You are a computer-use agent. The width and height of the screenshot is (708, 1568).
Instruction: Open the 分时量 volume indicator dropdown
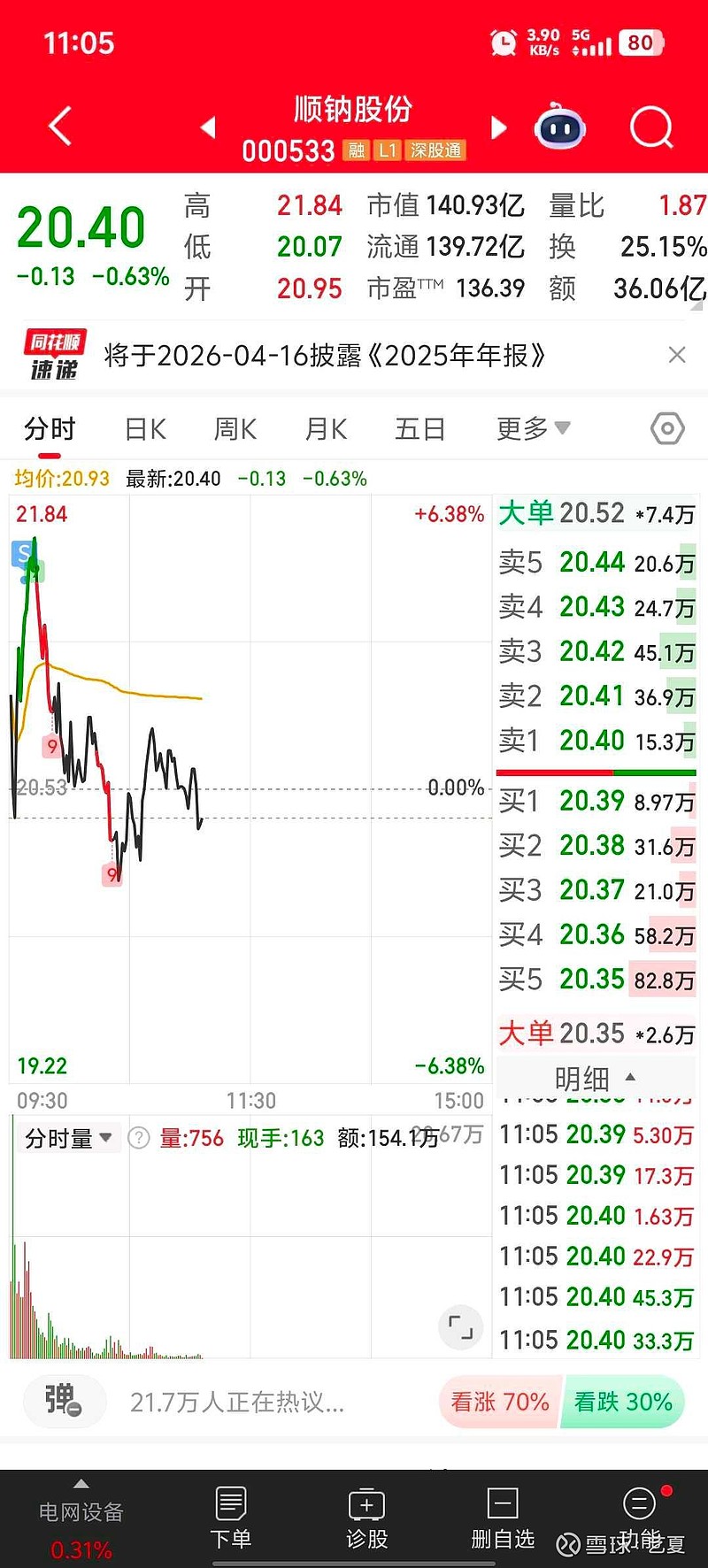click(x=69, y=1138)
